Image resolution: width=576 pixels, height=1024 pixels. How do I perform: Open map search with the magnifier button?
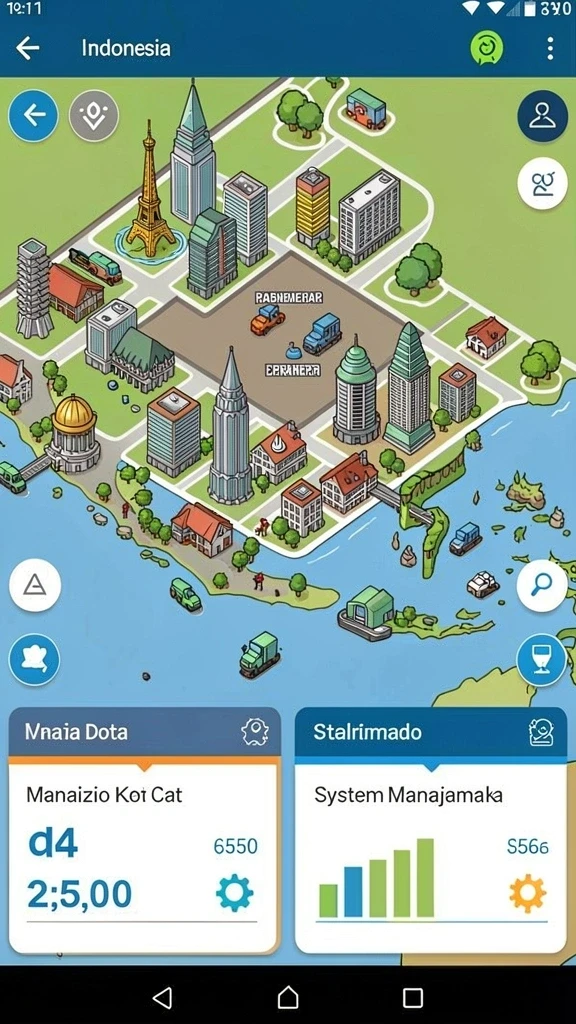(542, 586)
